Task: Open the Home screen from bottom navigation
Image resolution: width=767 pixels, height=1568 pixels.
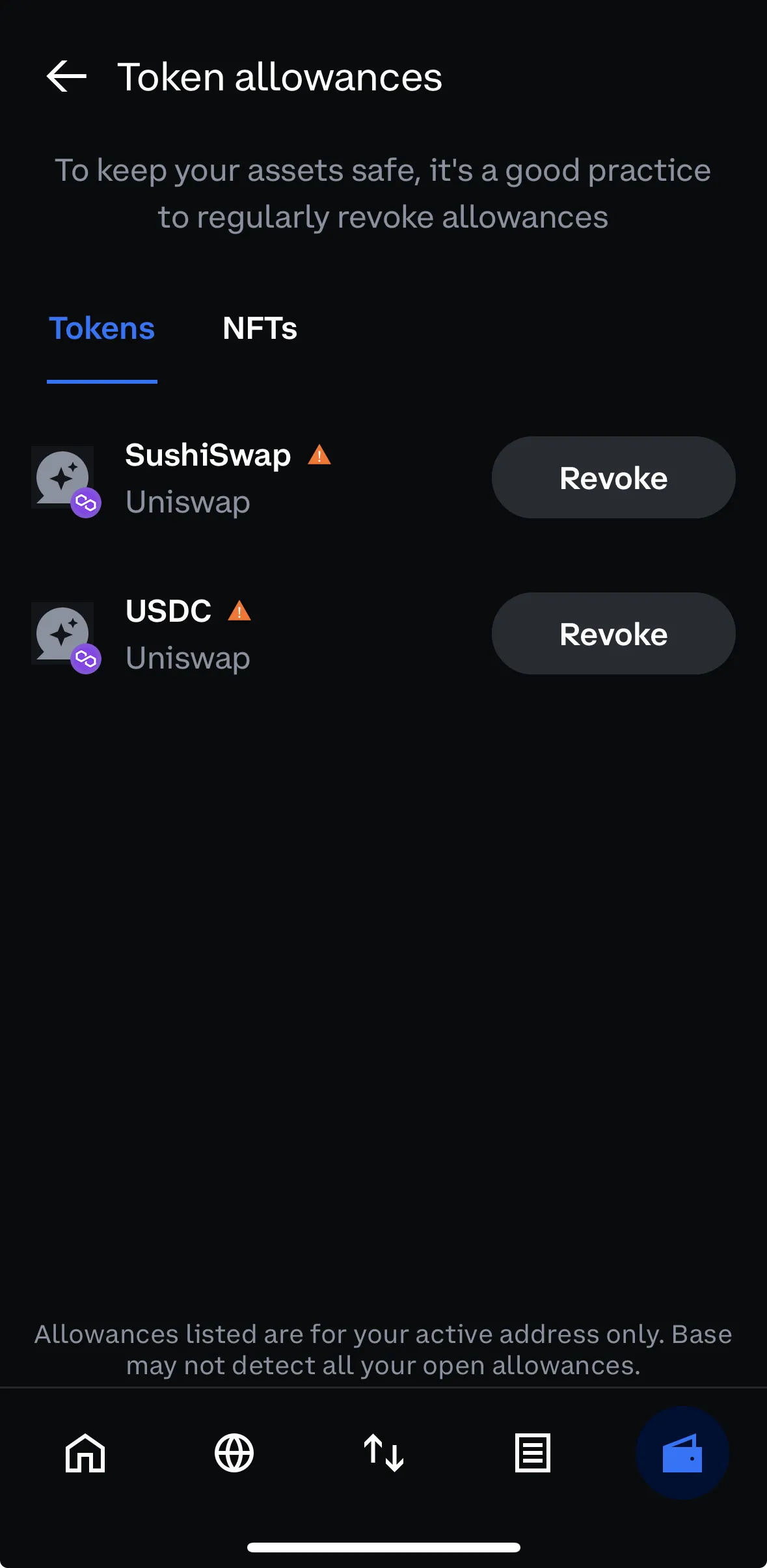Action: 85,1453
